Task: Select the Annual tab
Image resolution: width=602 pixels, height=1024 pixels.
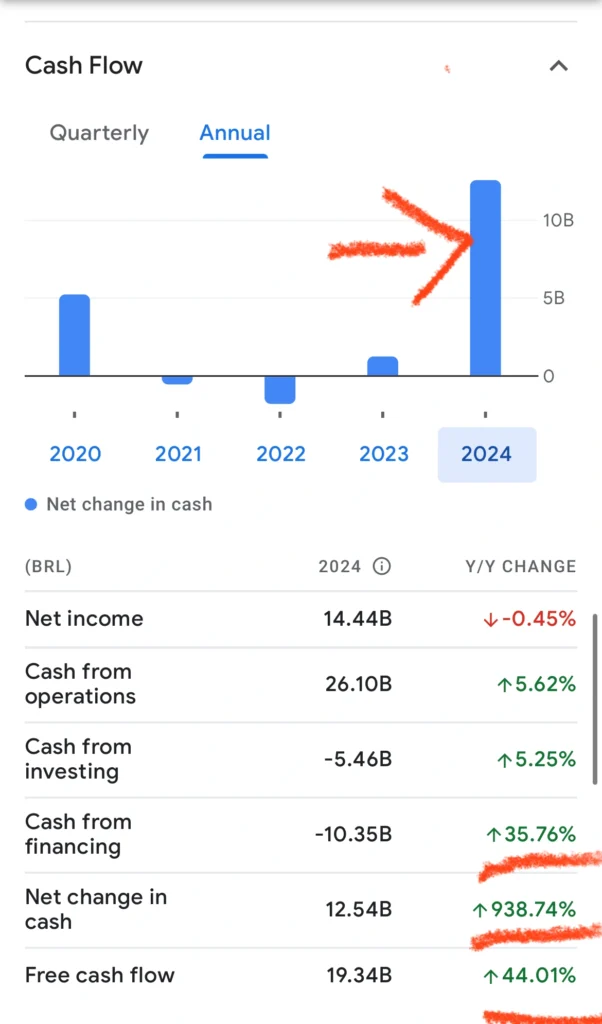Action: (x=235, y=133)
